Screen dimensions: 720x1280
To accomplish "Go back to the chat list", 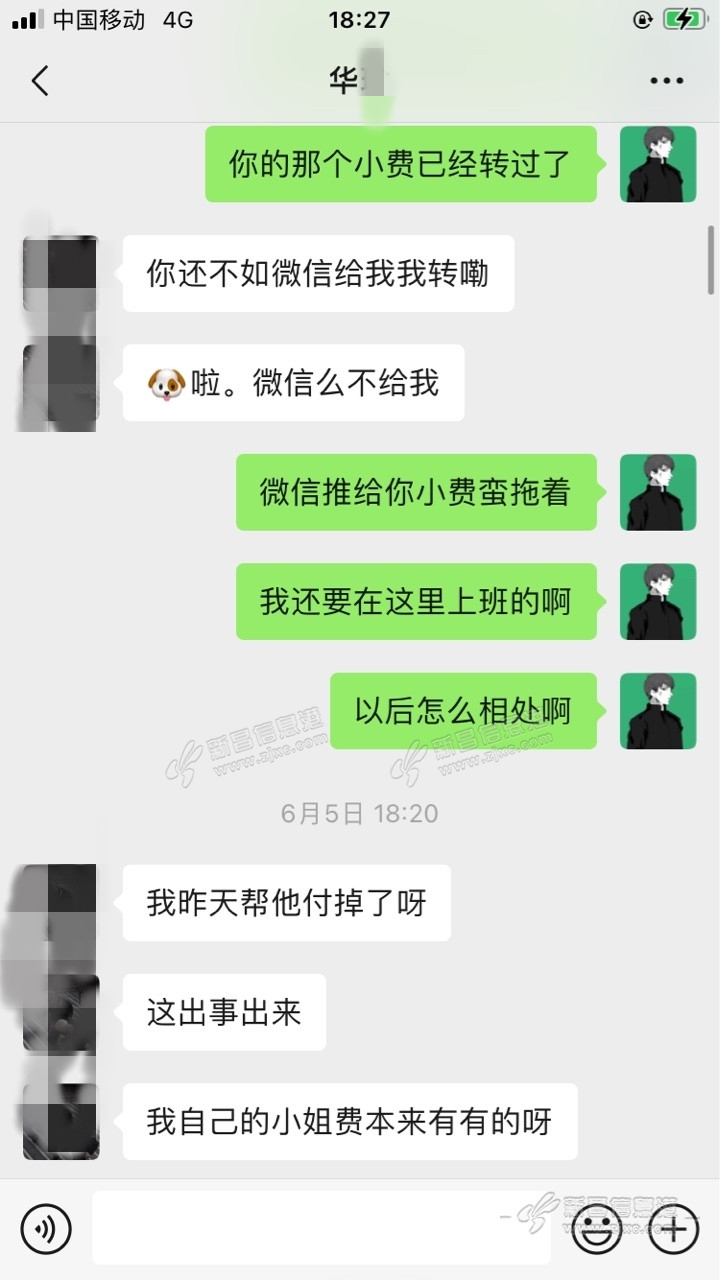I will point(40,81).
